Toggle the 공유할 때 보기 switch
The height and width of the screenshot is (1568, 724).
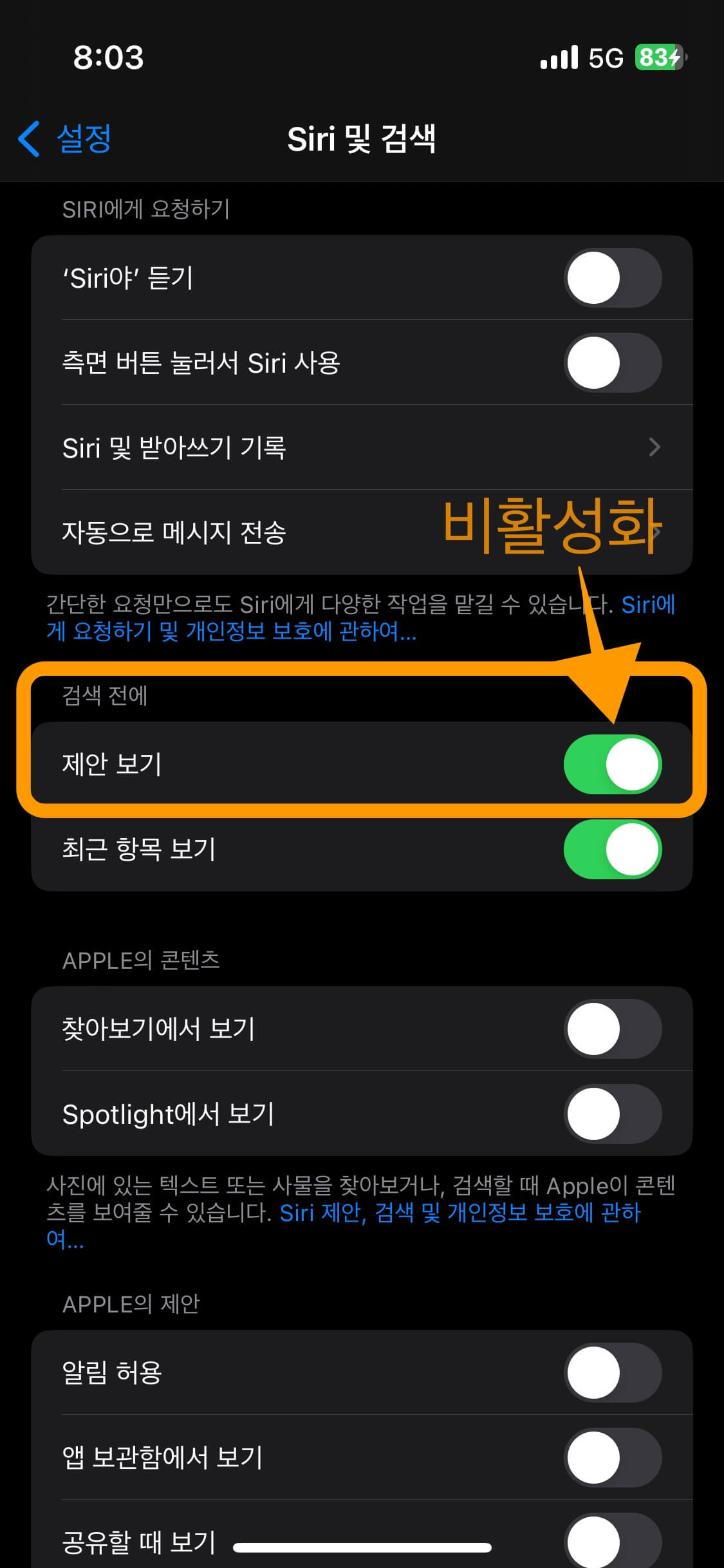tap(613, 1542)
